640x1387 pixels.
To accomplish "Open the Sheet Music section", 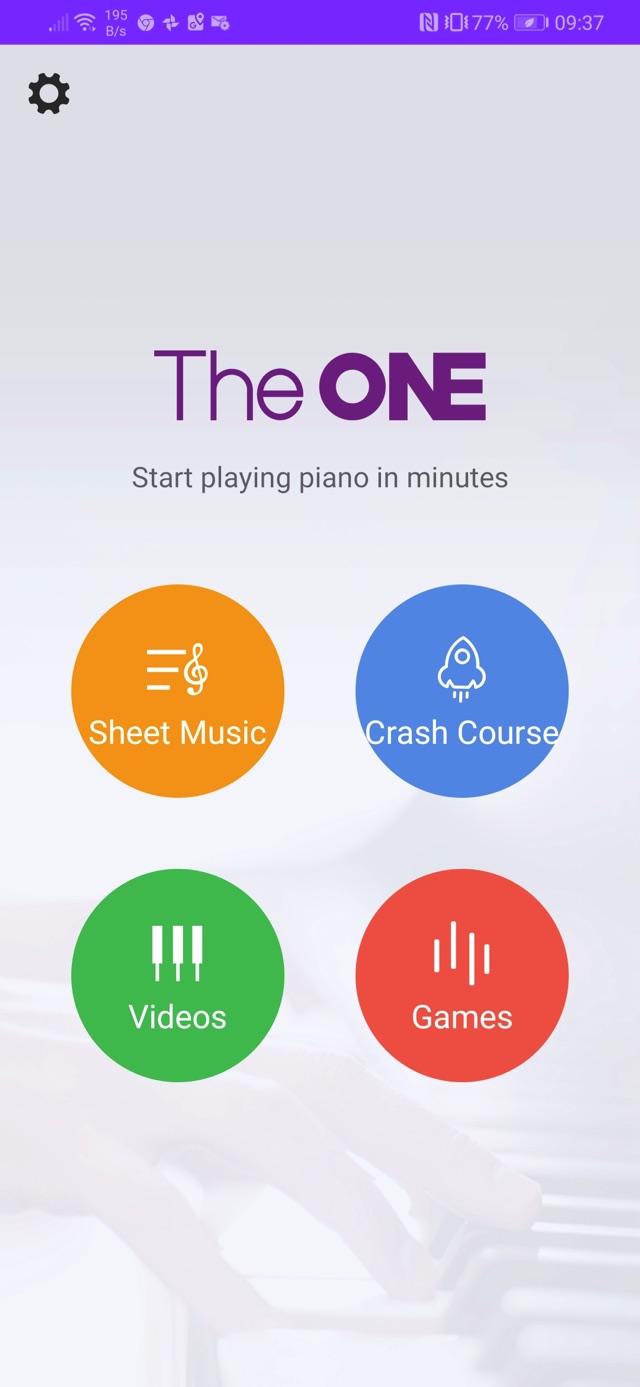I will [x=178, y=691].
